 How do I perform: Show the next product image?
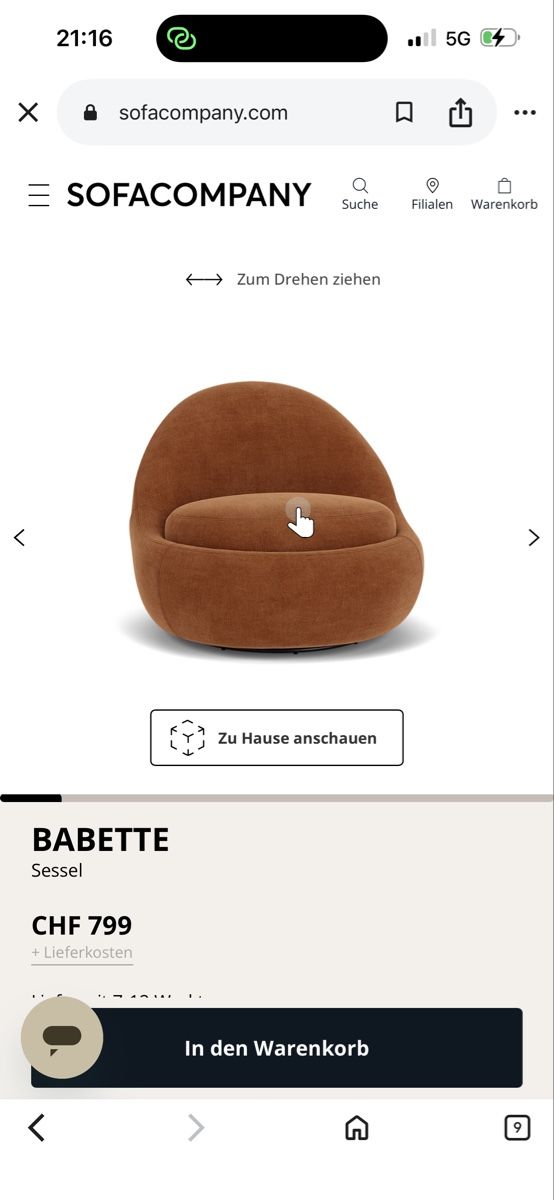click(533, 537)
